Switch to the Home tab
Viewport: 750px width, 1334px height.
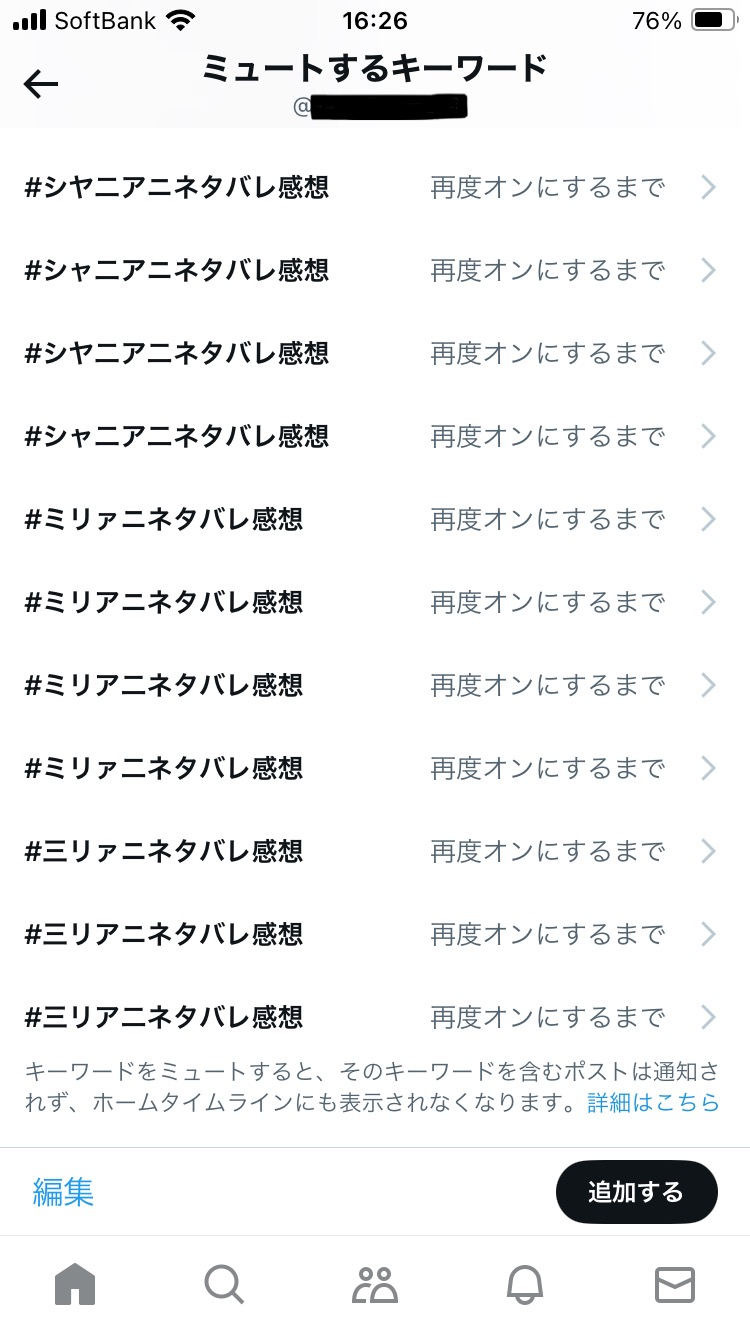(75, 1284)
